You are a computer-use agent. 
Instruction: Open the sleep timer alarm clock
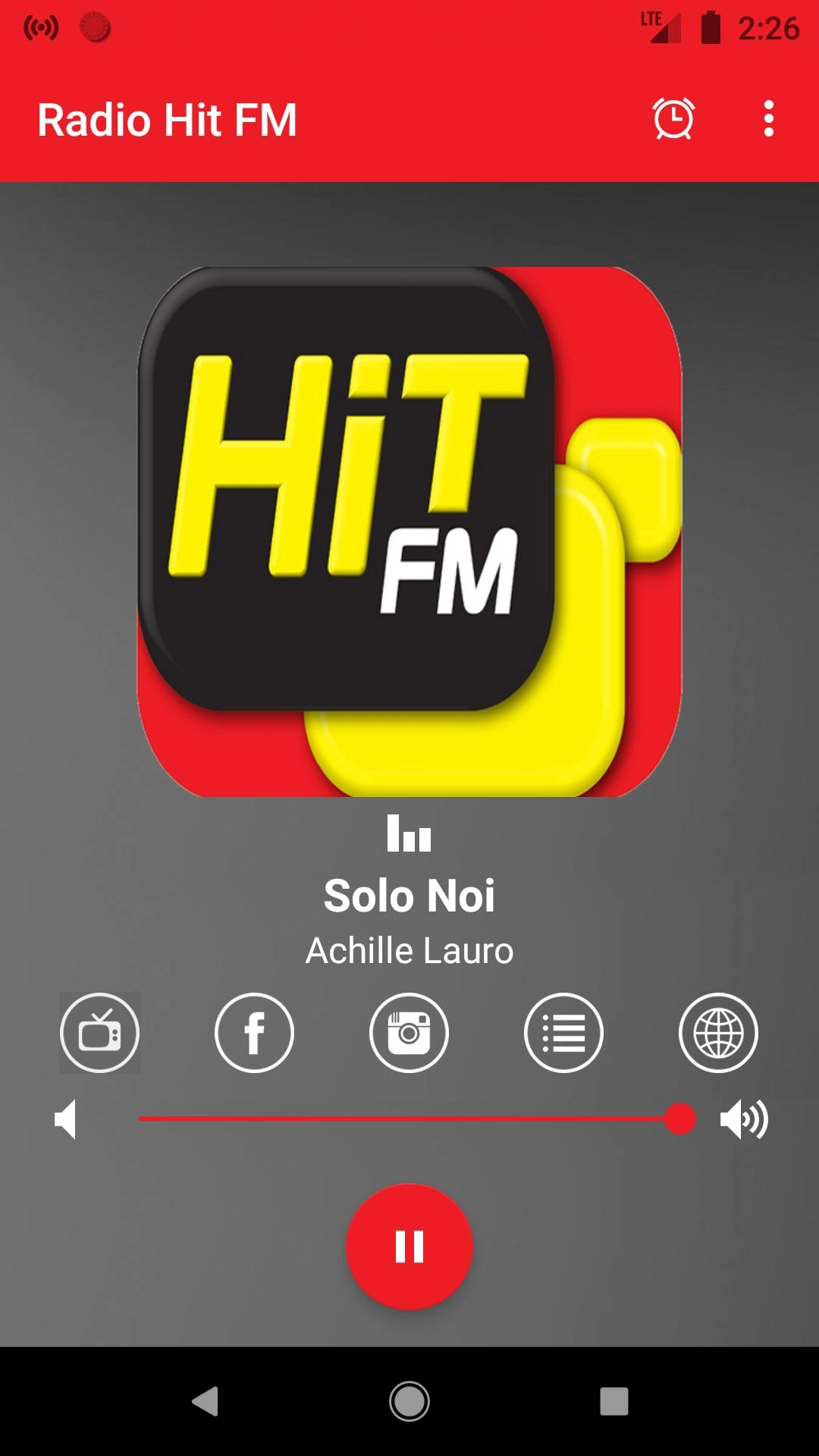673,119
